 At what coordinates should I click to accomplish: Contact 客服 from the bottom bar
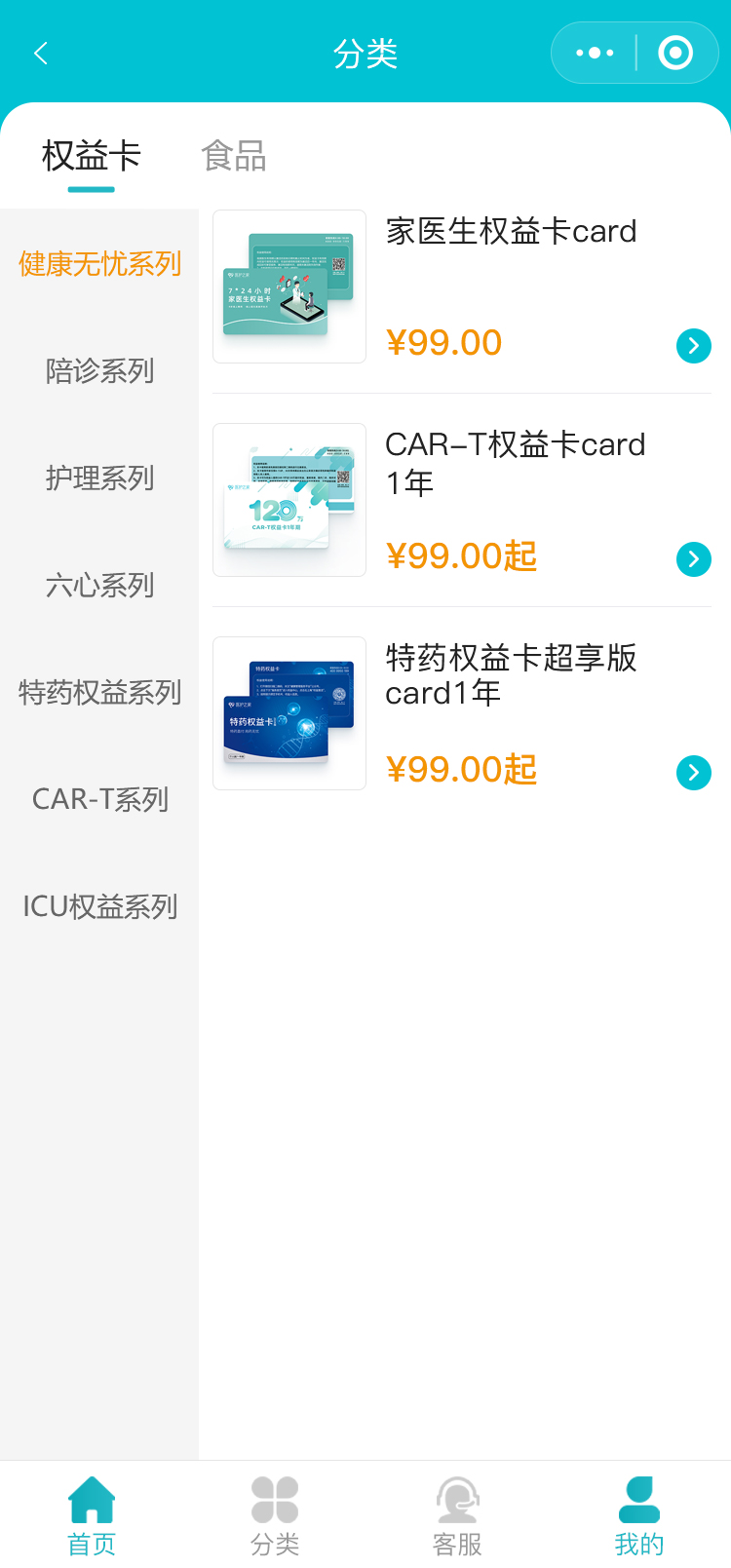click(457, 1514)
